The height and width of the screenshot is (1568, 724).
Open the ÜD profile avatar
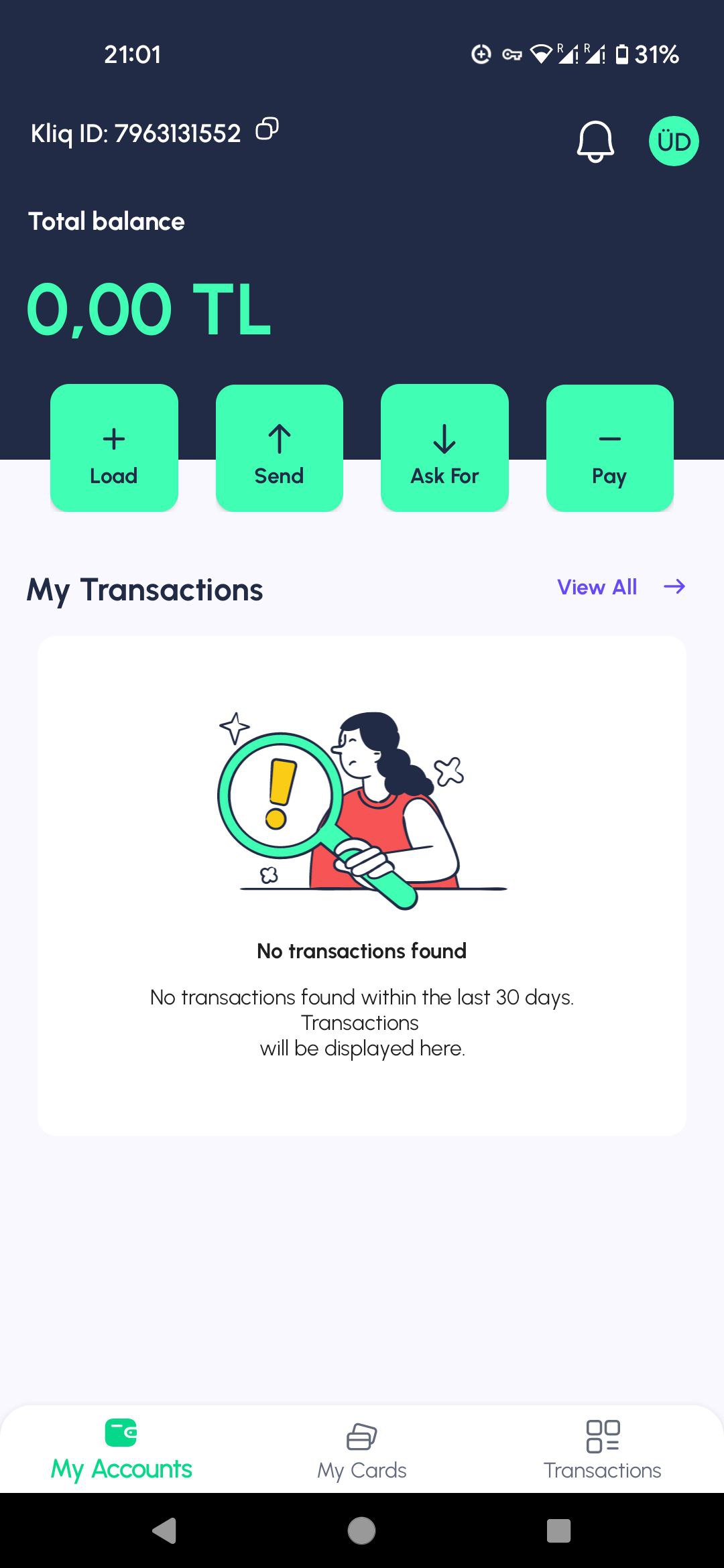[674, 141]
